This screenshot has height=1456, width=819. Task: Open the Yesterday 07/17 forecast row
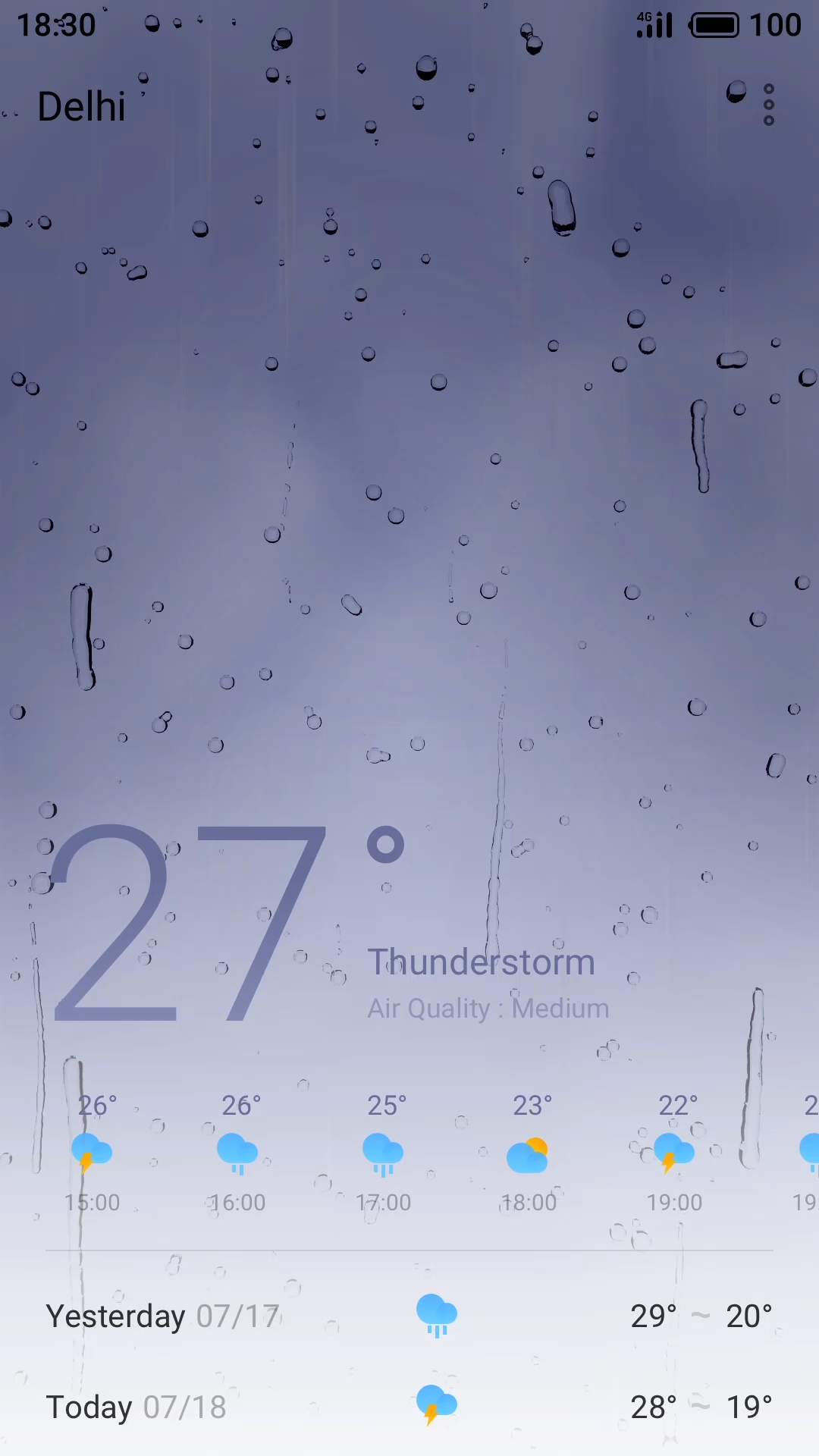[409, 1316]
